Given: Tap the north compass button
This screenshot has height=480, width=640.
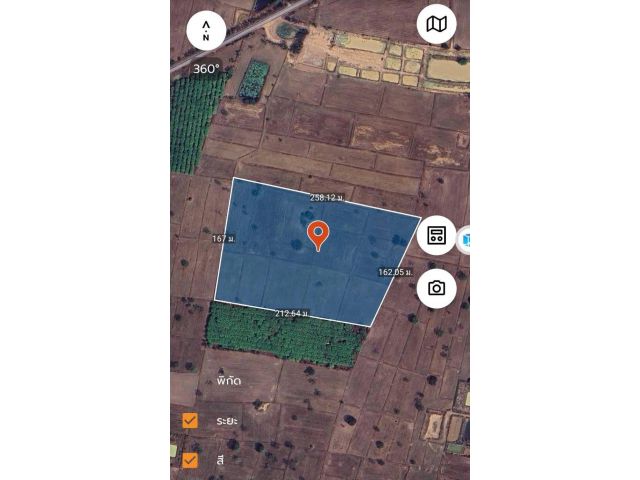Looking at the screenshot, I should click(206, 30).
